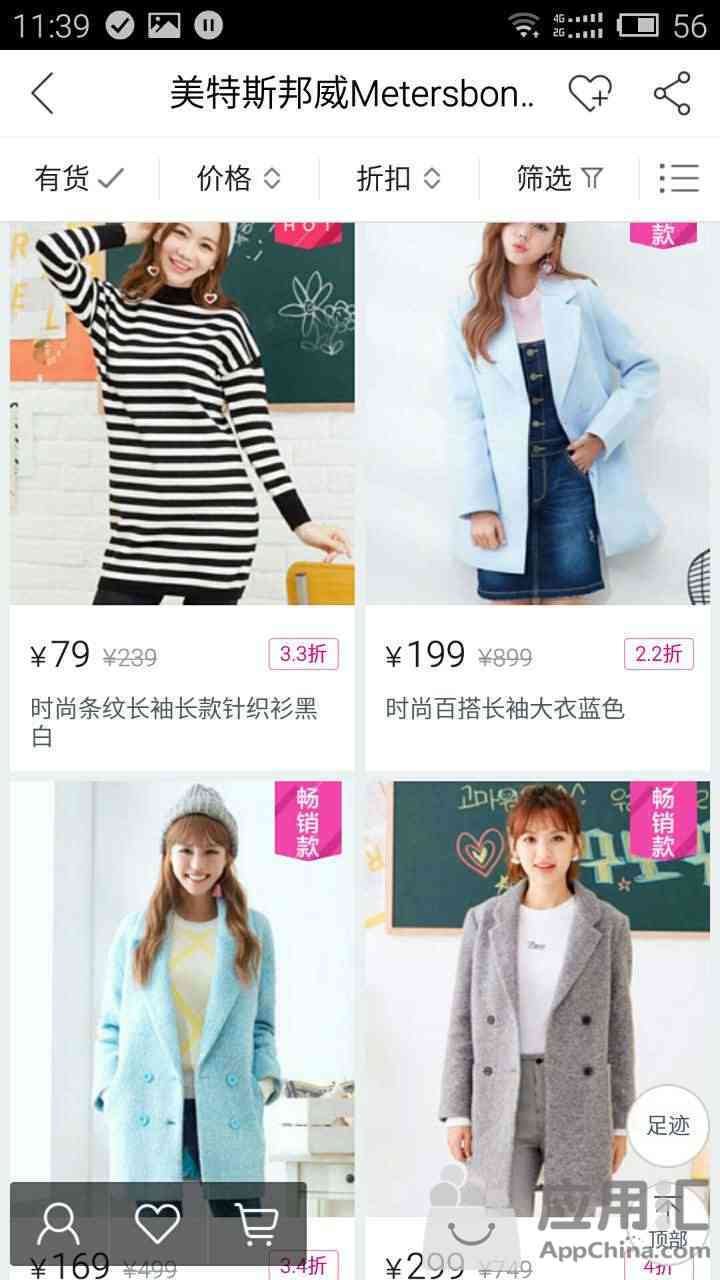Open the 筛选 filter options
Screen dimensions: 720x1280
(560, 179)
